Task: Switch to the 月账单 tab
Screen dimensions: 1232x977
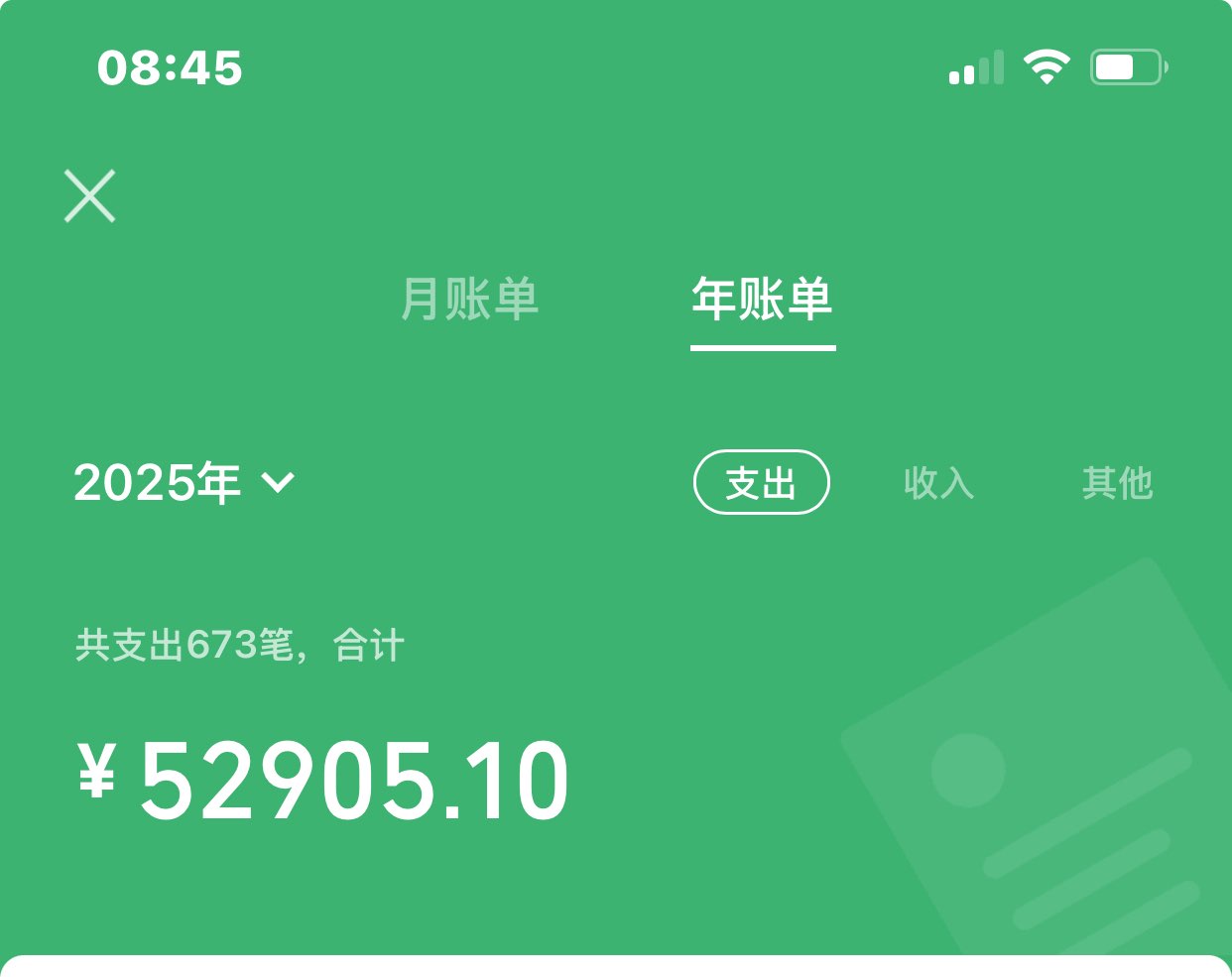Action: click(469, 299)
